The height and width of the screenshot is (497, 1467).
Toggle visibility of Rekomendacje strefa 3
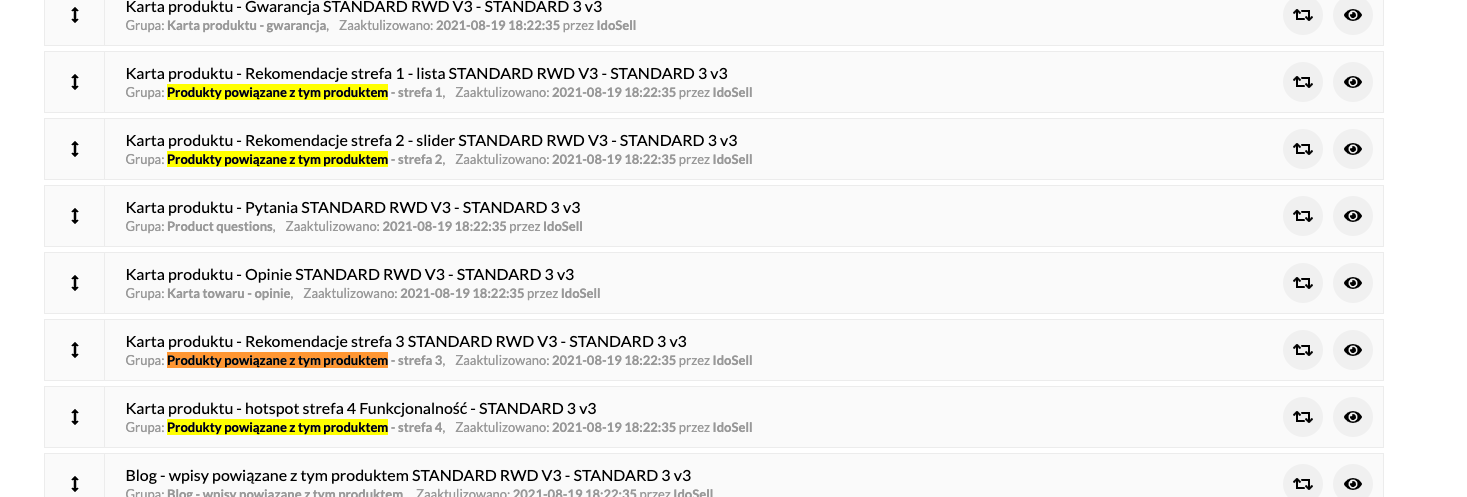(1353, 350)
